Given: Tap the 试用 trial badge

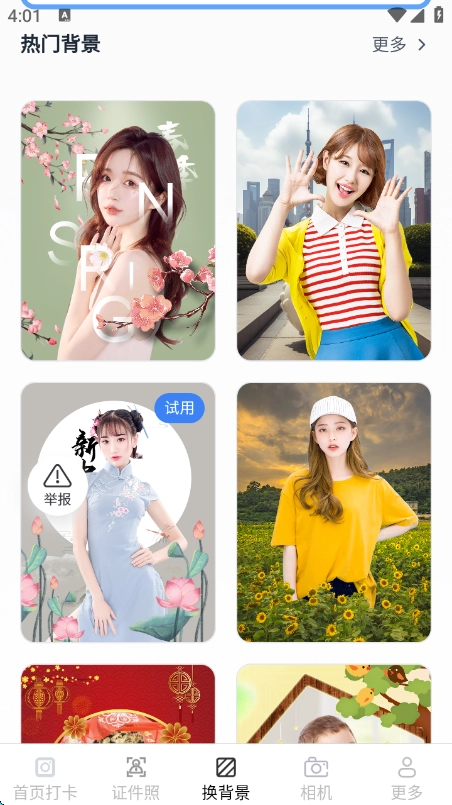Looking at the screenshot, I should coord(179,408).
